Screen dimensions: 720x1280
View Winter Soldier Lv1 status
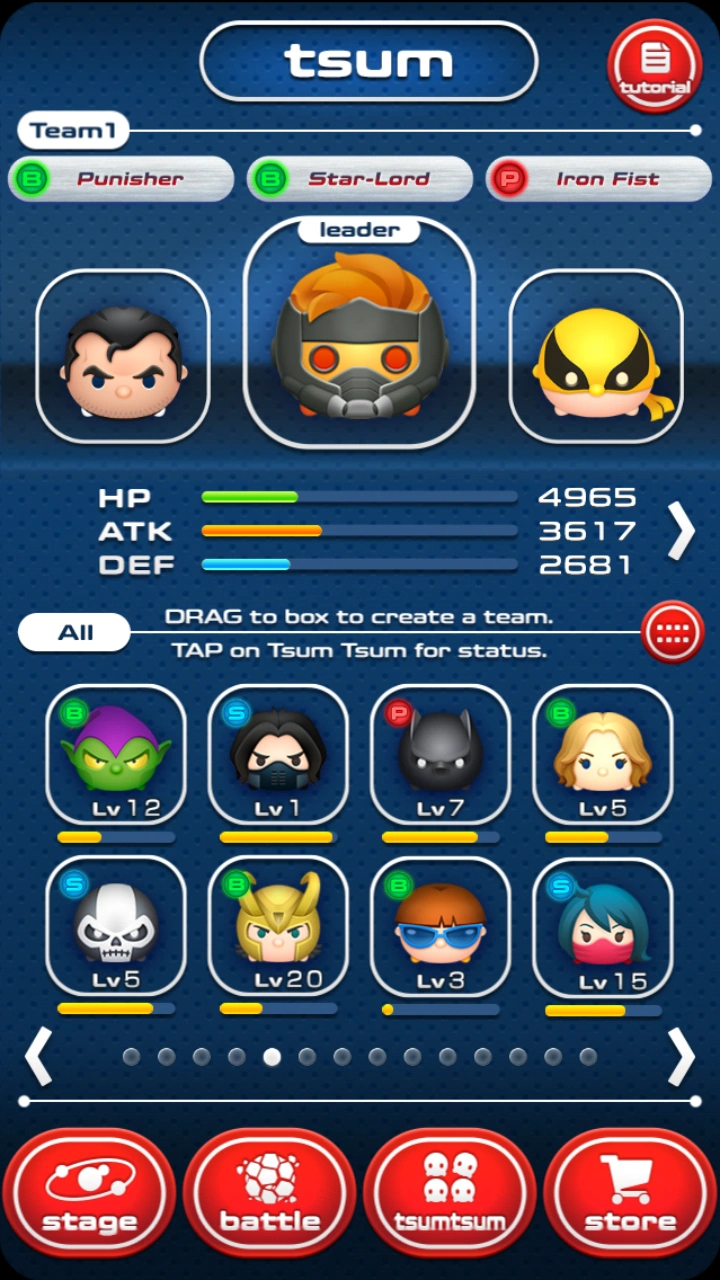(278, 755)
